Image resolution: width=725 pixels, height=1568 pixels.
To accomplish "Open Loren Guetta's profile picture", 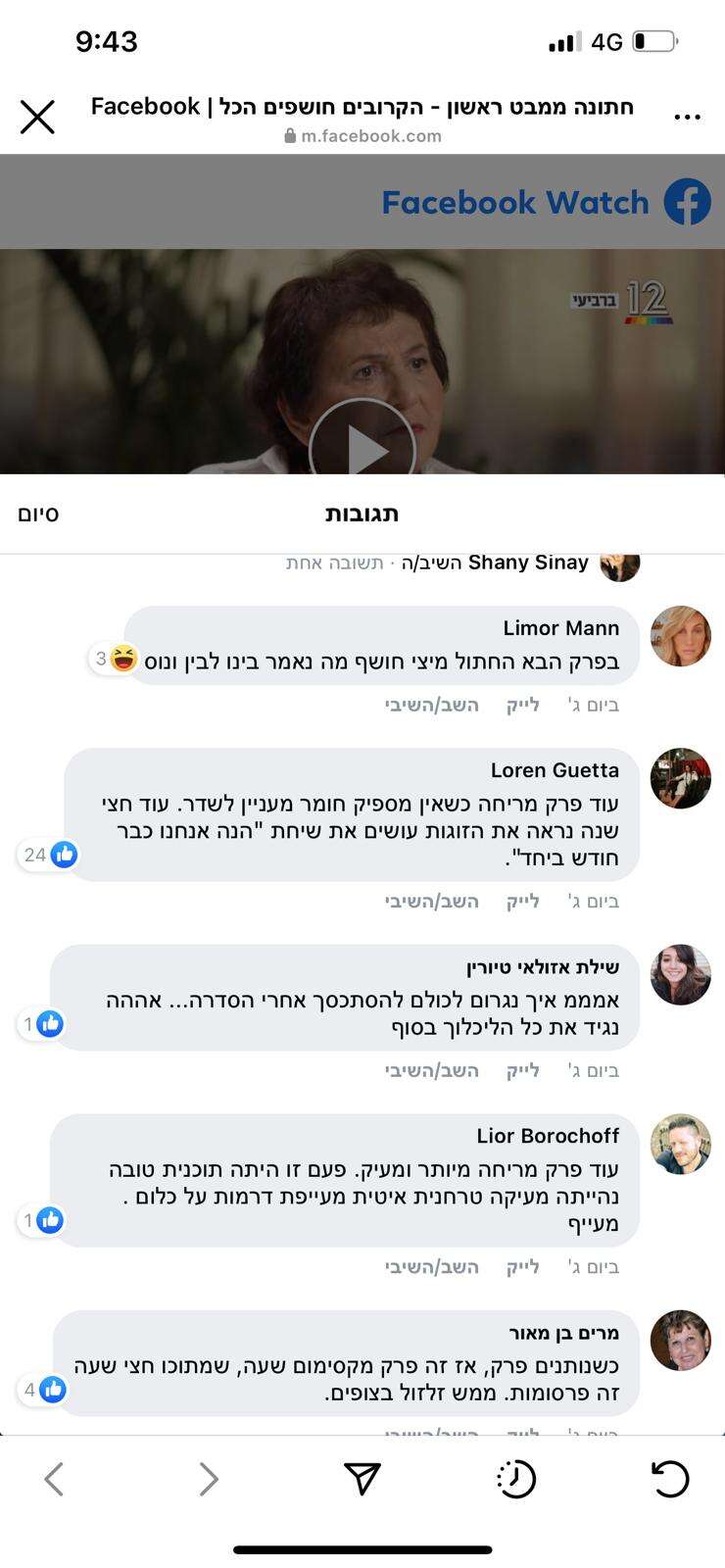I will (680, 778).
